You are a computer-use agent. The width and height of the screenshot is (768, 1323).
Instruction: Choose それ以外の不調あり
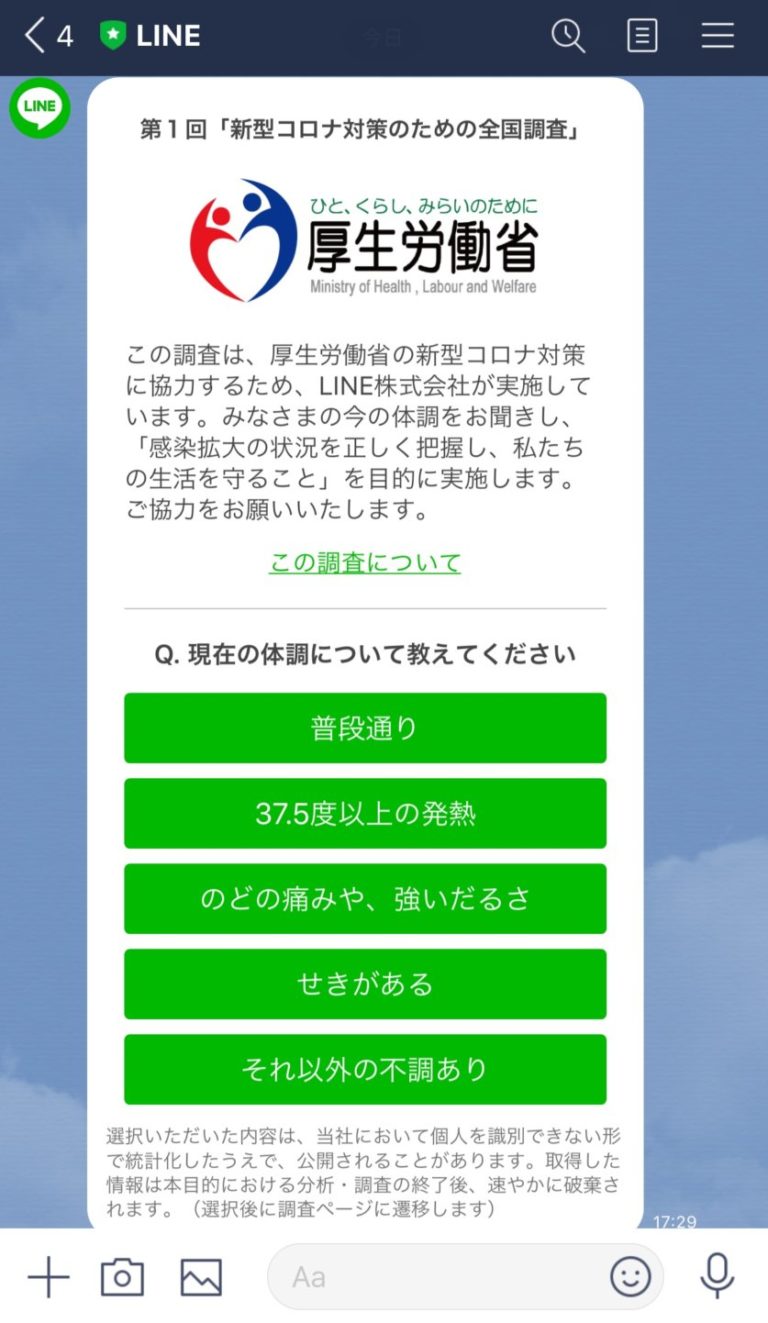pyautogui.click(x=365, y=1069)
